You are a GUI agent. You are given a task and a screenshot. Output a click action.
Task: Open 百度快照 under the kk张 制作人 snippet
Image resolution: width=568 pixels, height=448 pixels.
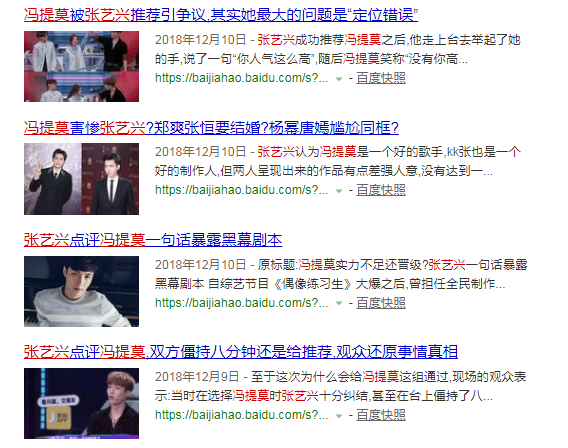(381, 190)
